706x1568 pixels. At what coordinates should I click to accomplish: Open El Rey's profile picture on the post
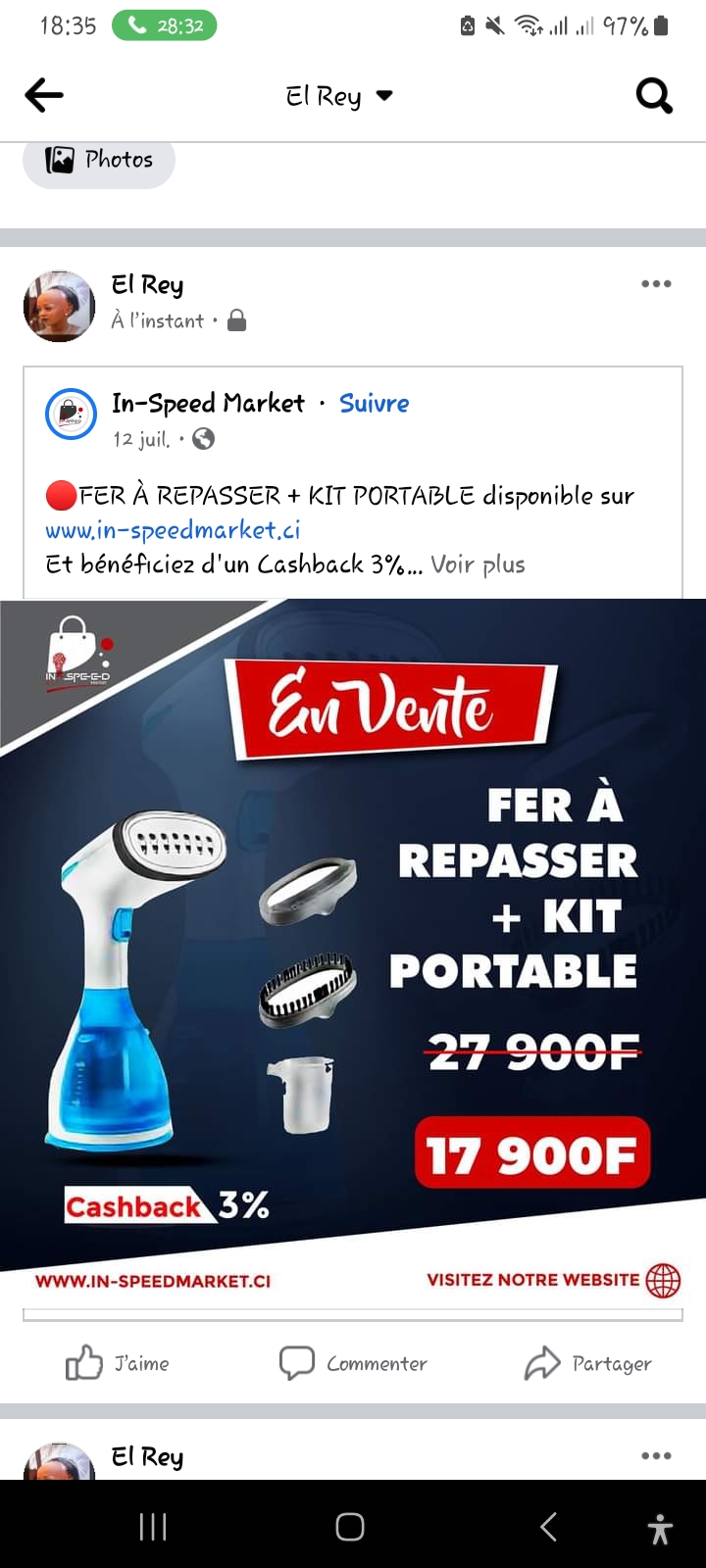(x=59, y=306)
